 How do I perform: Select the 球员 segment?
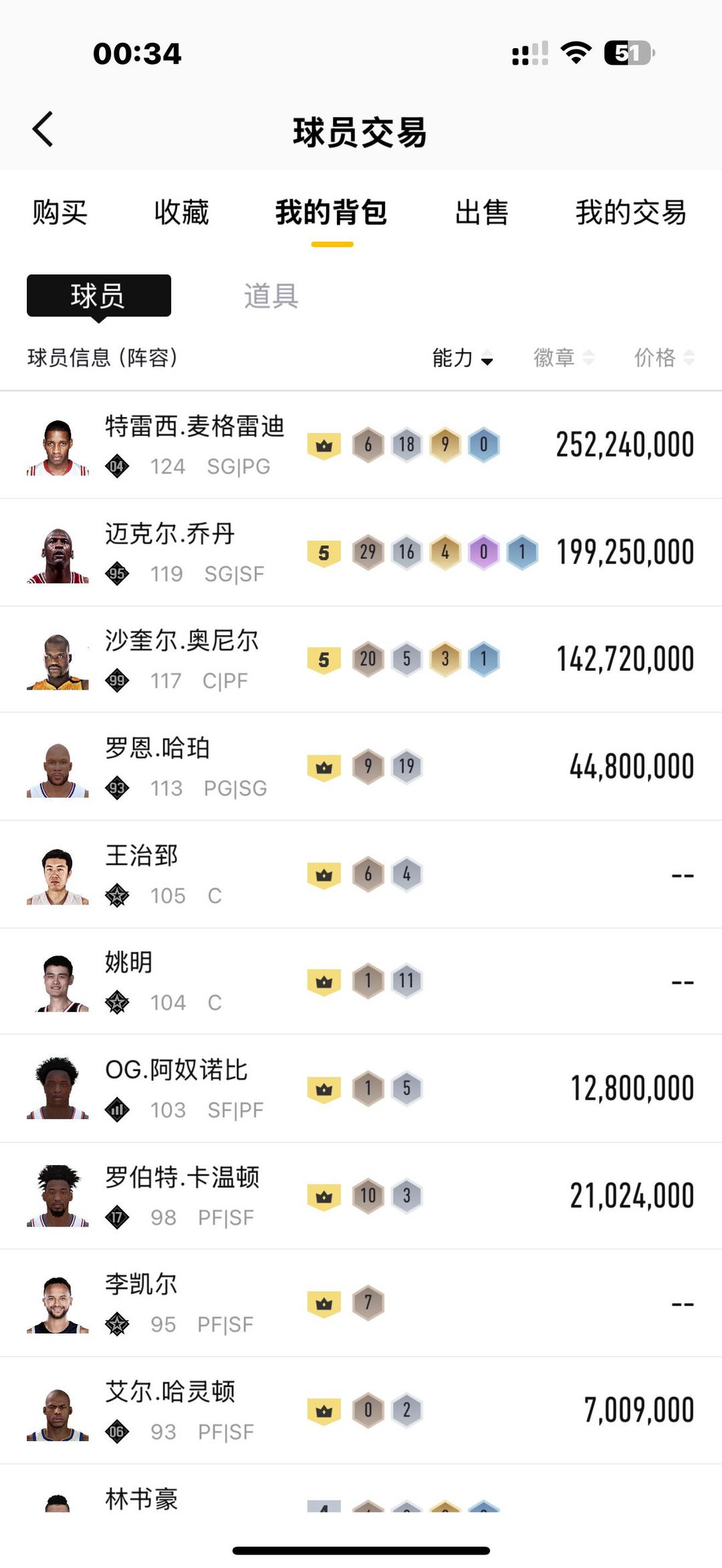coord(98,295)
